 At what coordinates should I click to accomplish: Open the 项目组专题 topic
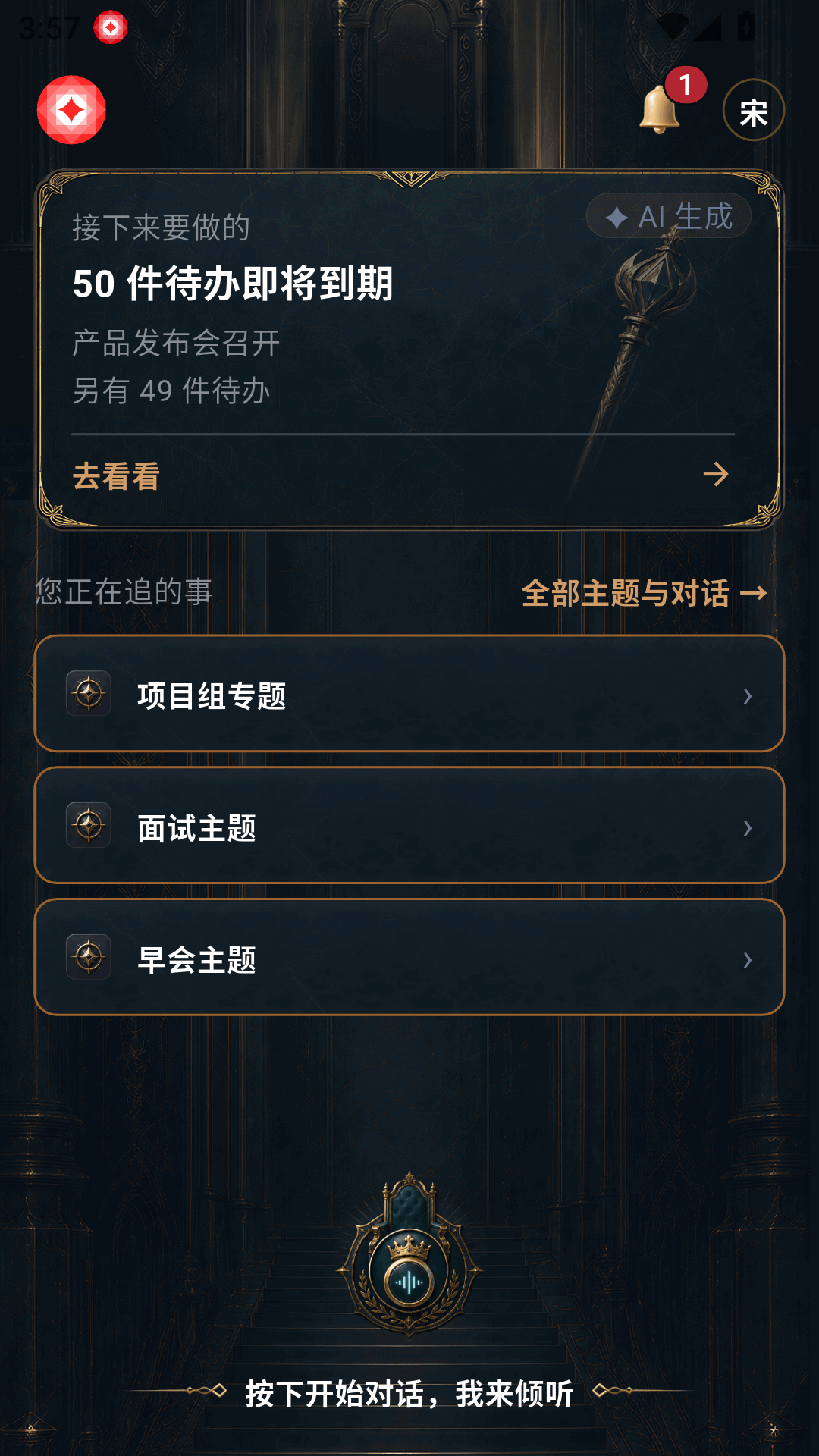409,694
